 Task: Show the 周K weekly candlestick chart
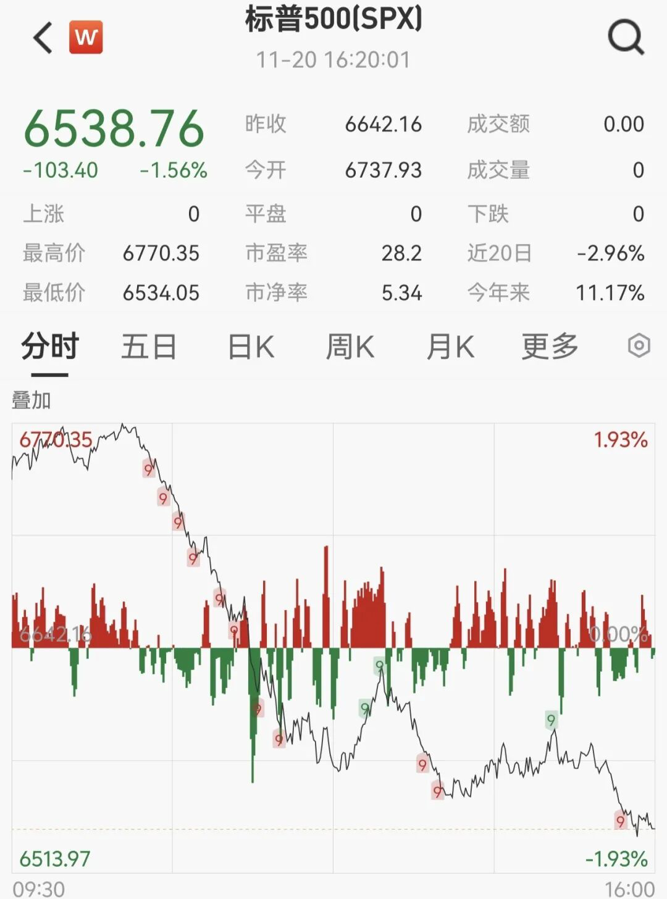(350, 347)
